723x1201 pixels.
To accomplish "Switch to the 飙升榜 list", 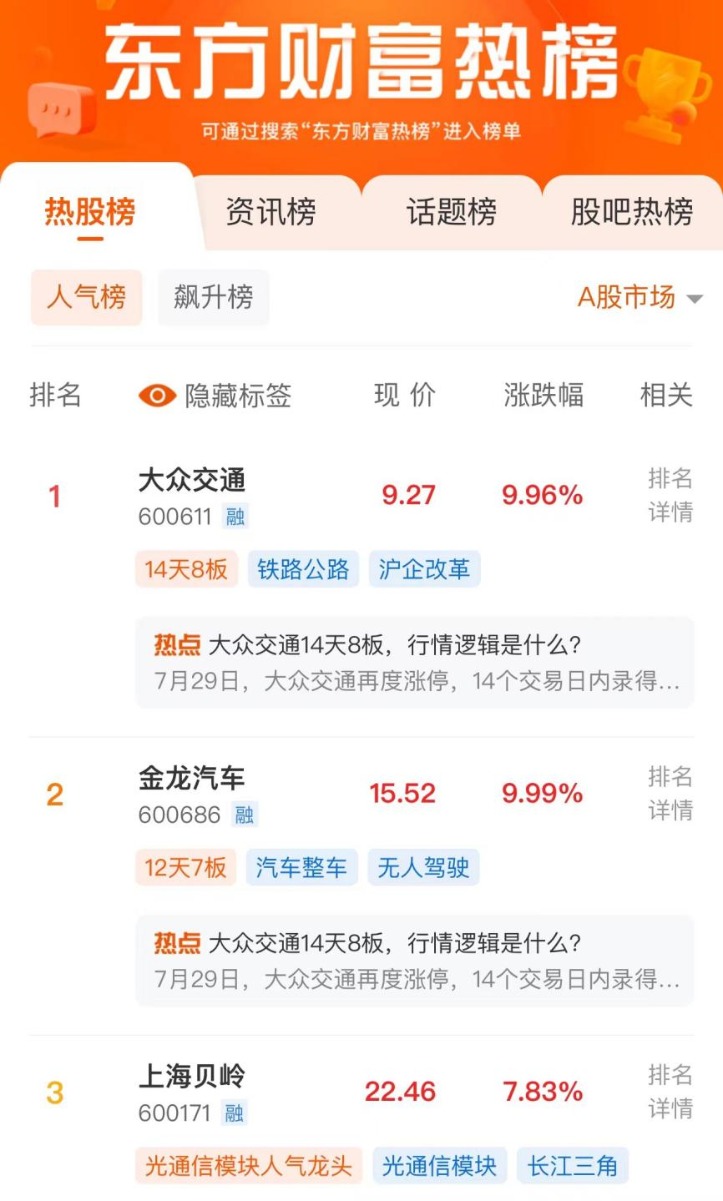I will coord(213,297).
